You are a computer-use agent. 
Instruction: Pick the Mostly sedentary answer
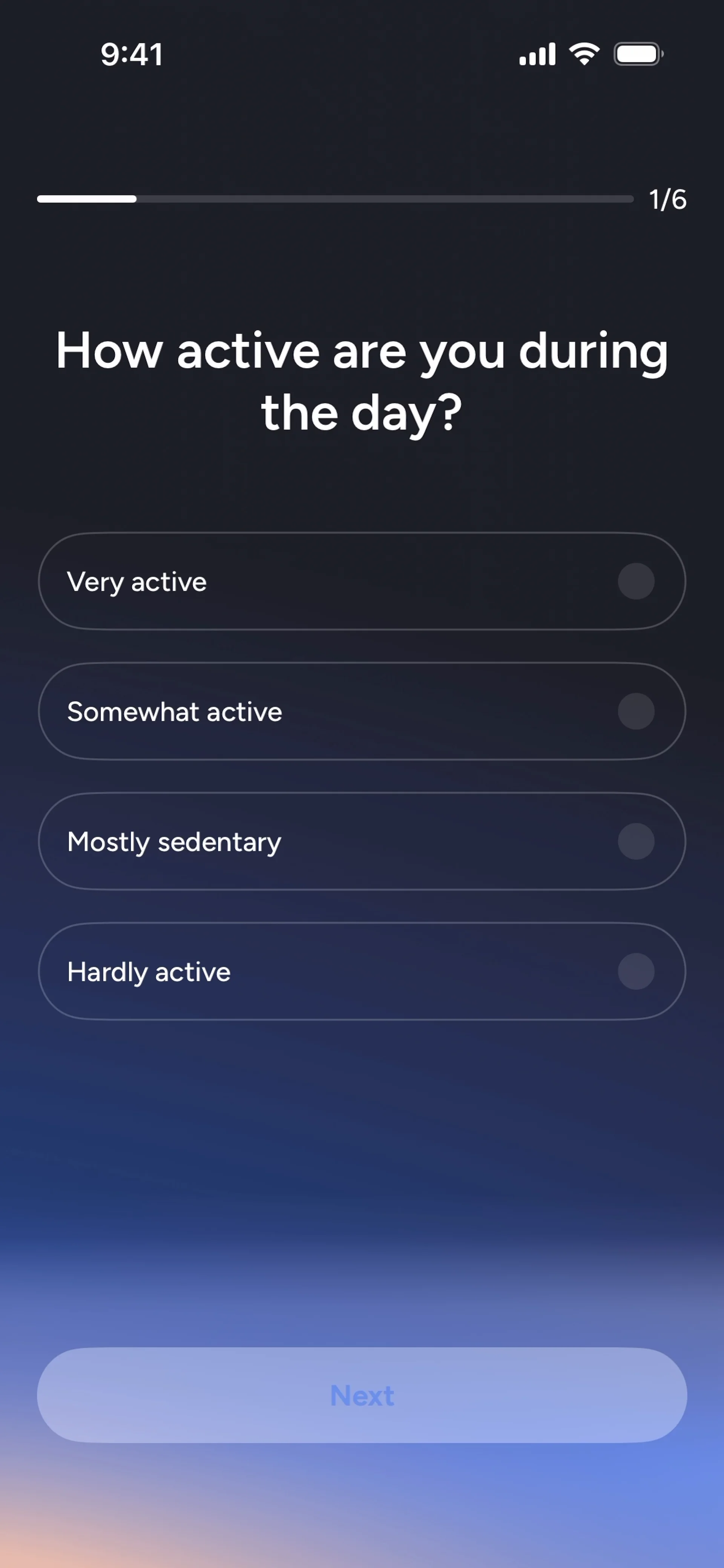pos(362,841)
